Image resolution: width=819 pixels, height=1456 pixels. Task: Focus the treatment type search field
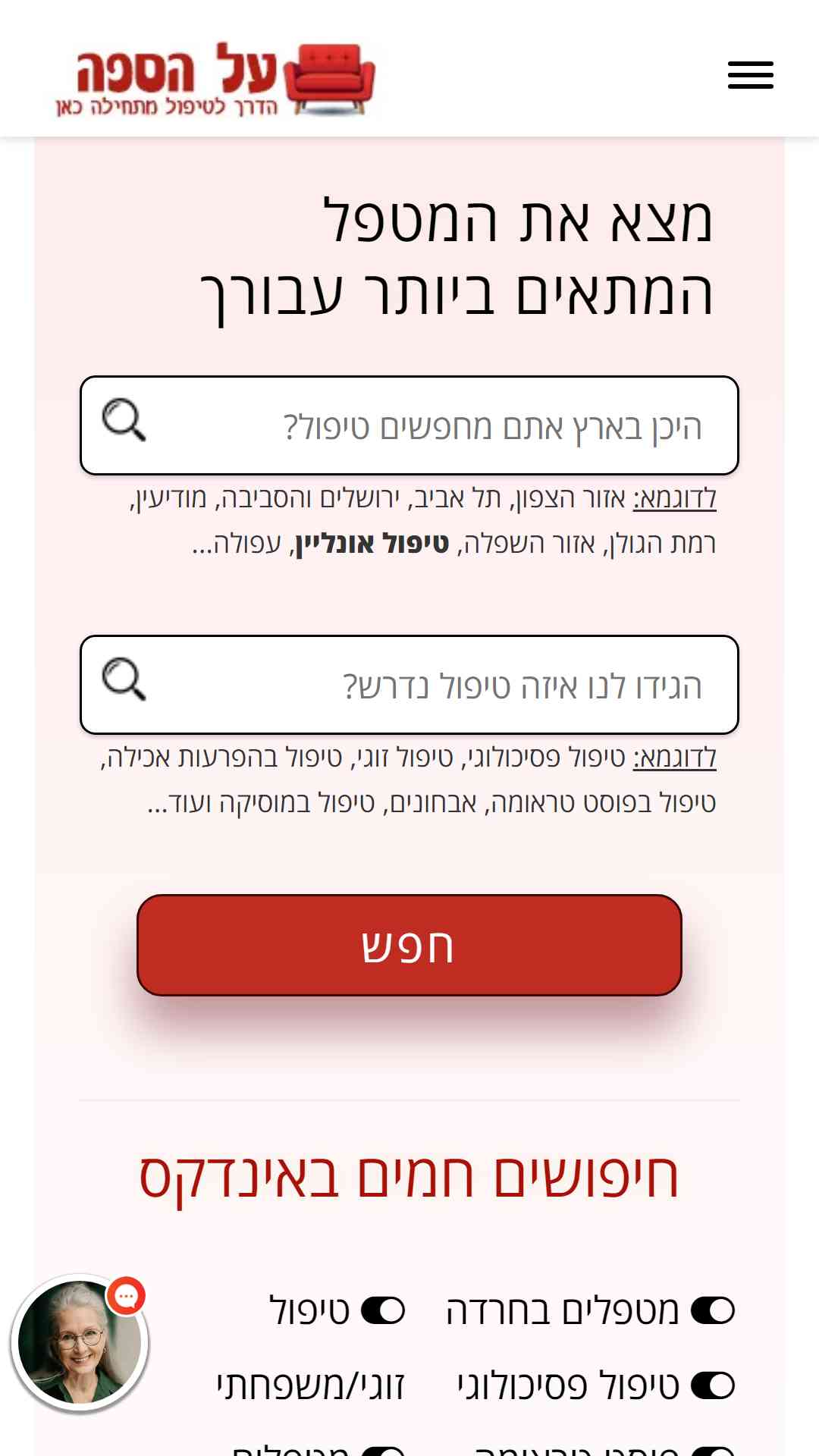(x=409, y=685)
